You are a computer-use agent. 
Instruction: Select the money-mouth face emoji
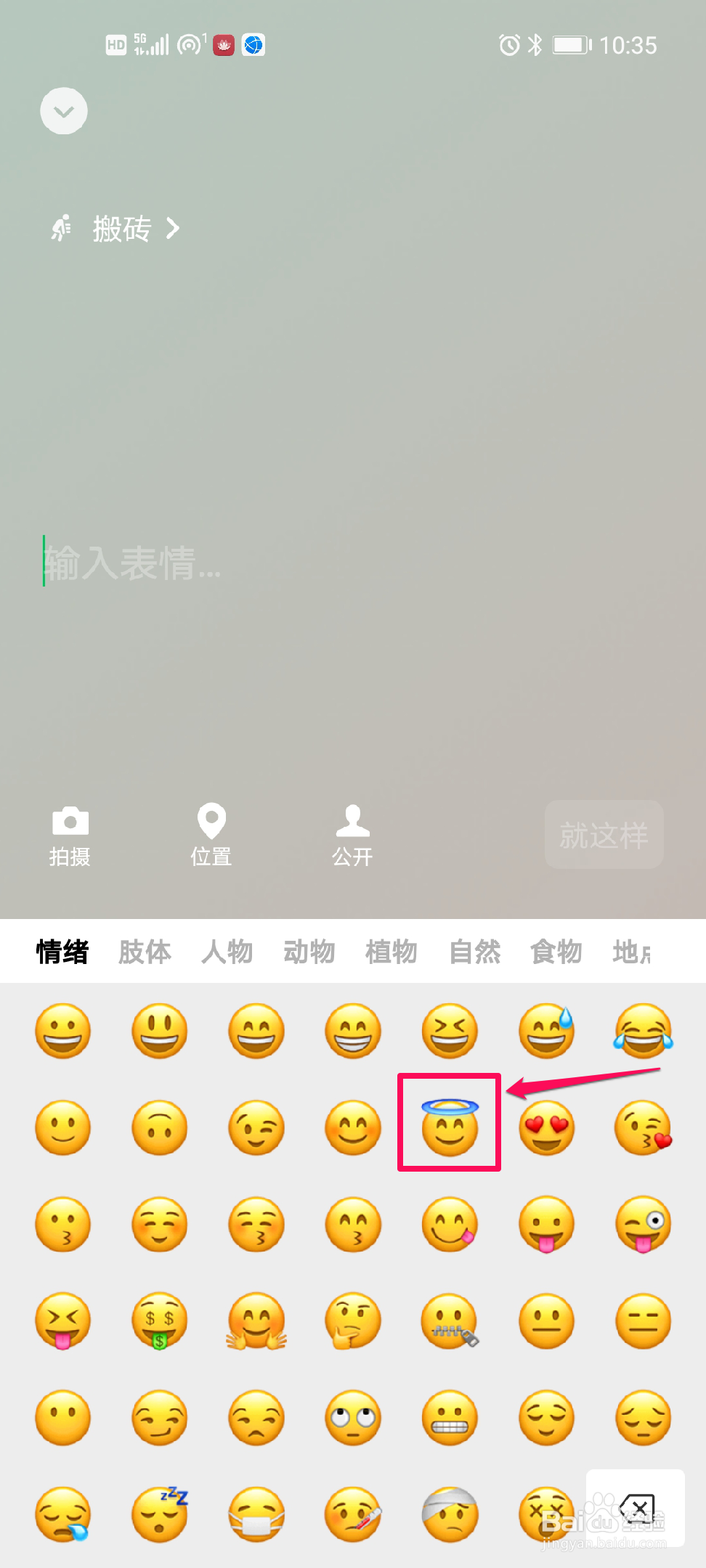[x=159, y=1321]
